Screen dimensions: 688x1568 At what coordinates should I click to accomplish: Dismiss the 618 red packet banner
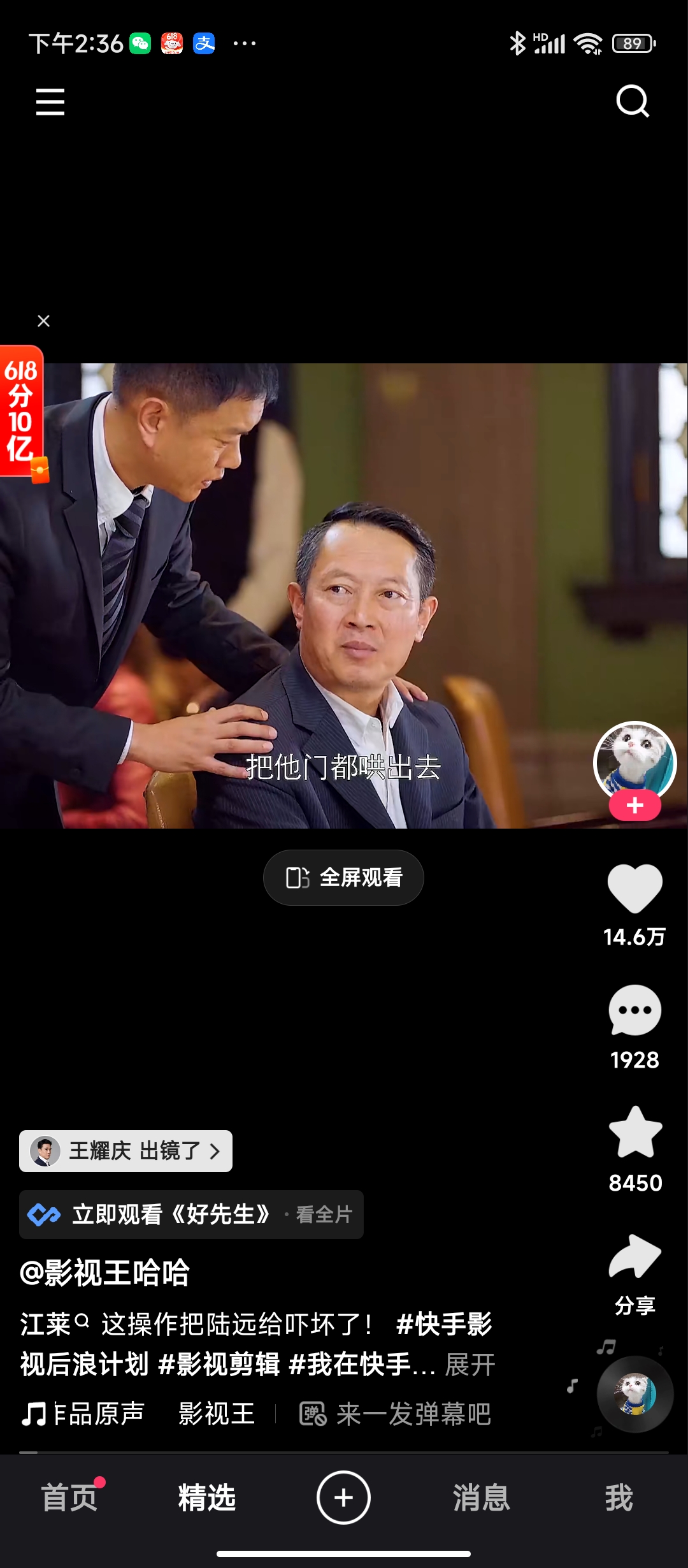pos(43,321)
